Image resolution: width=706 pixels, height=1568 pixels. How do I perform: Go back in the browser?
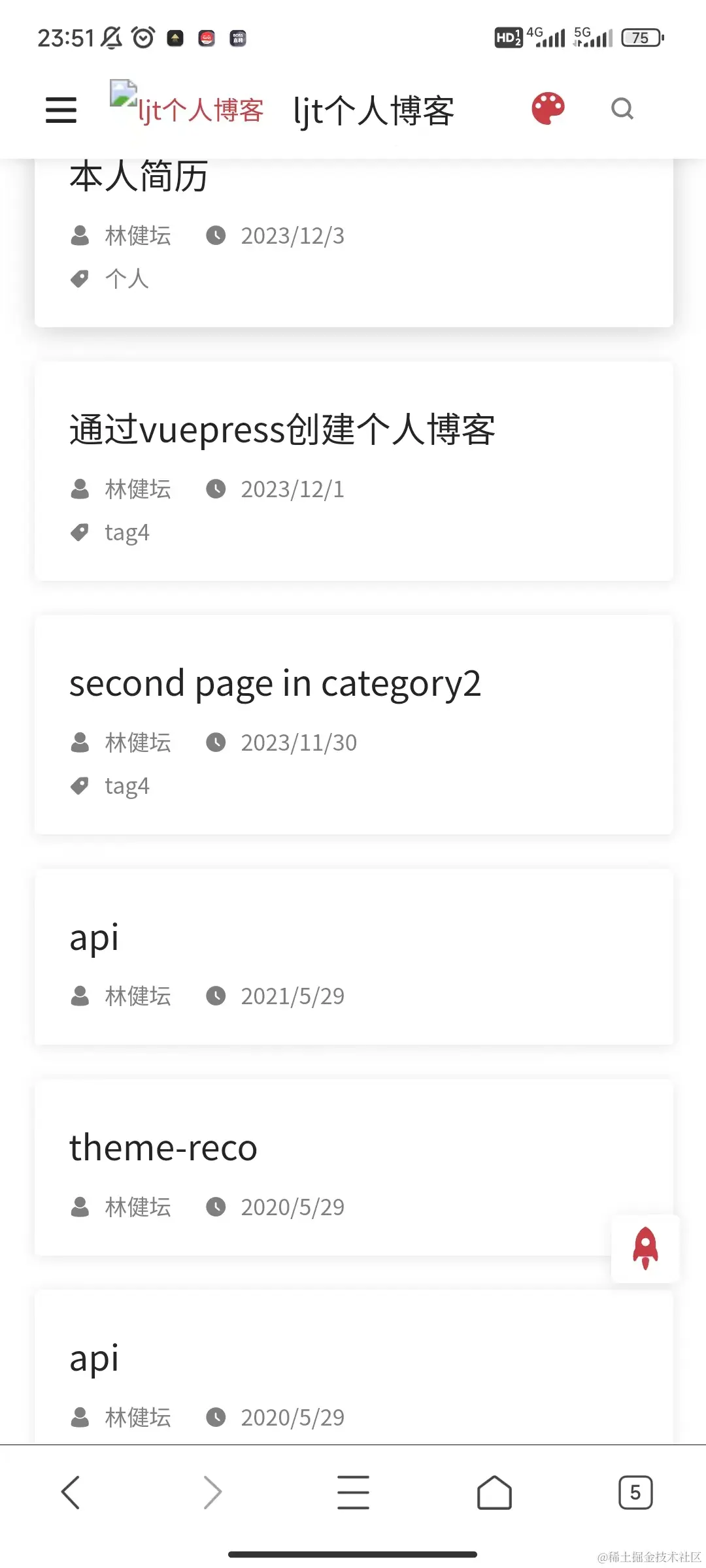pos(71,1492)
